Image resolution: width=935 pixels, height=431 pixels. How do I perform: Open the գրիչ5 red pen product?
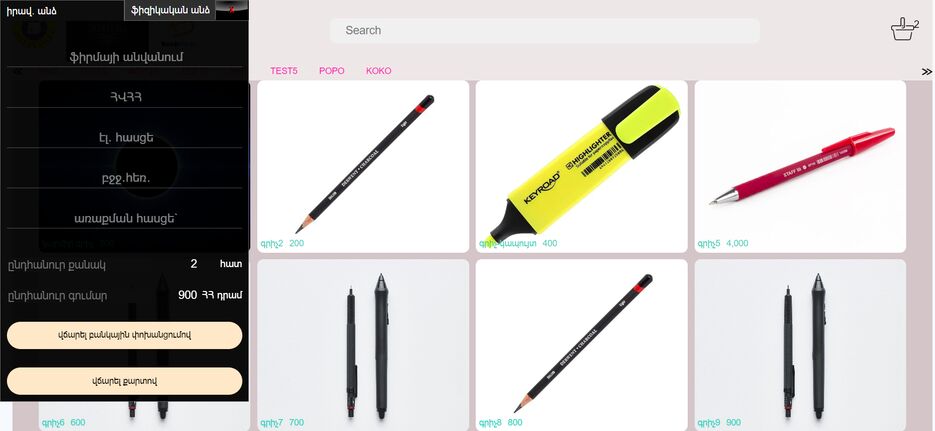click(x=800, y=165)
